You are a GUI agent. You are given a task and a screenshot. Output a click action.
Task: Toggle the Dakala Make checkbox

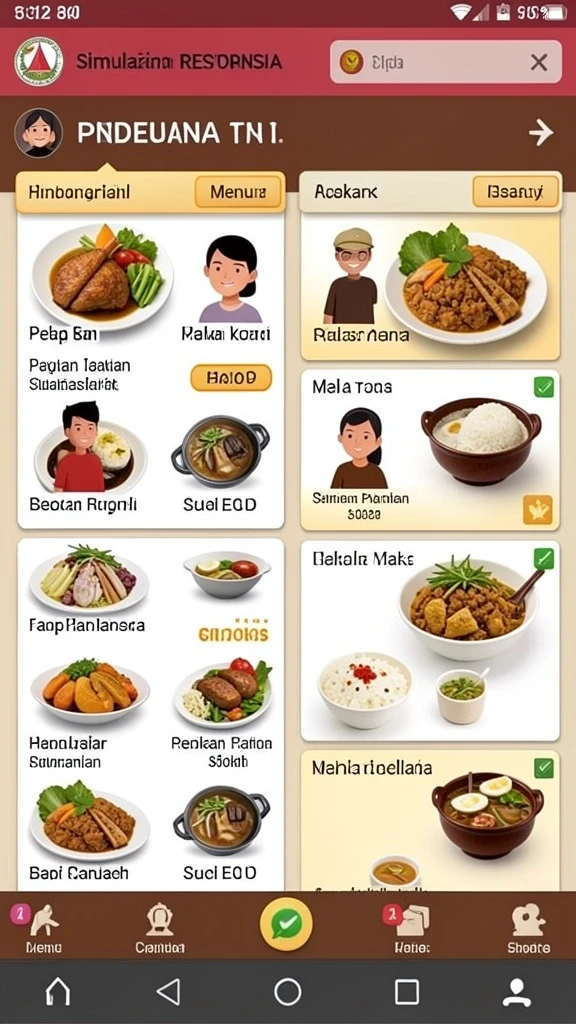[x=543, y=558]
